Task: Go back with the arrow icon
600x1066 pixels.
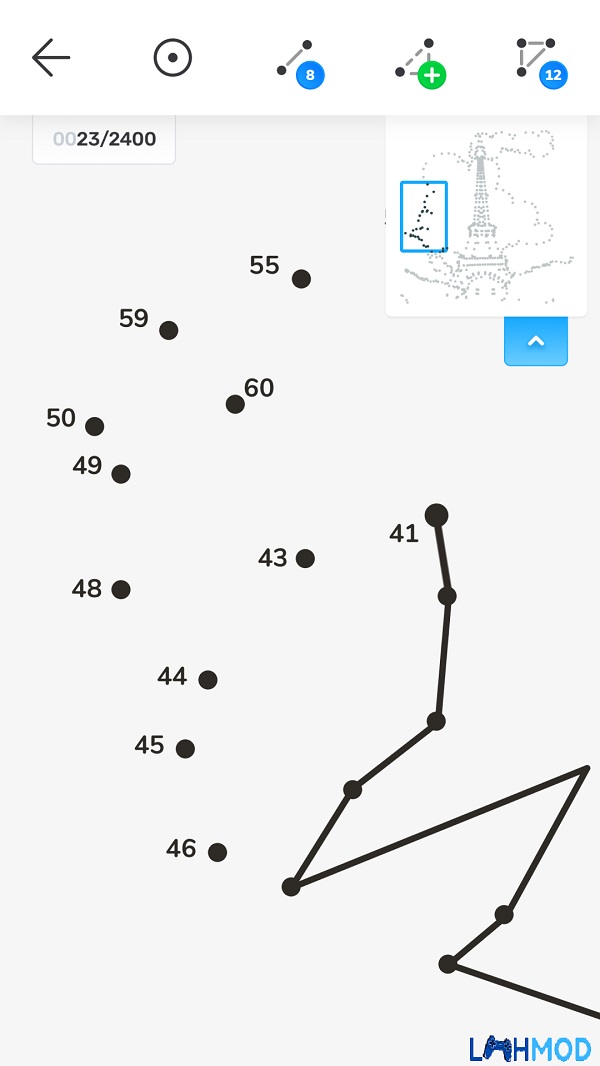Action: pyautogui.click(x=51, y=57)
